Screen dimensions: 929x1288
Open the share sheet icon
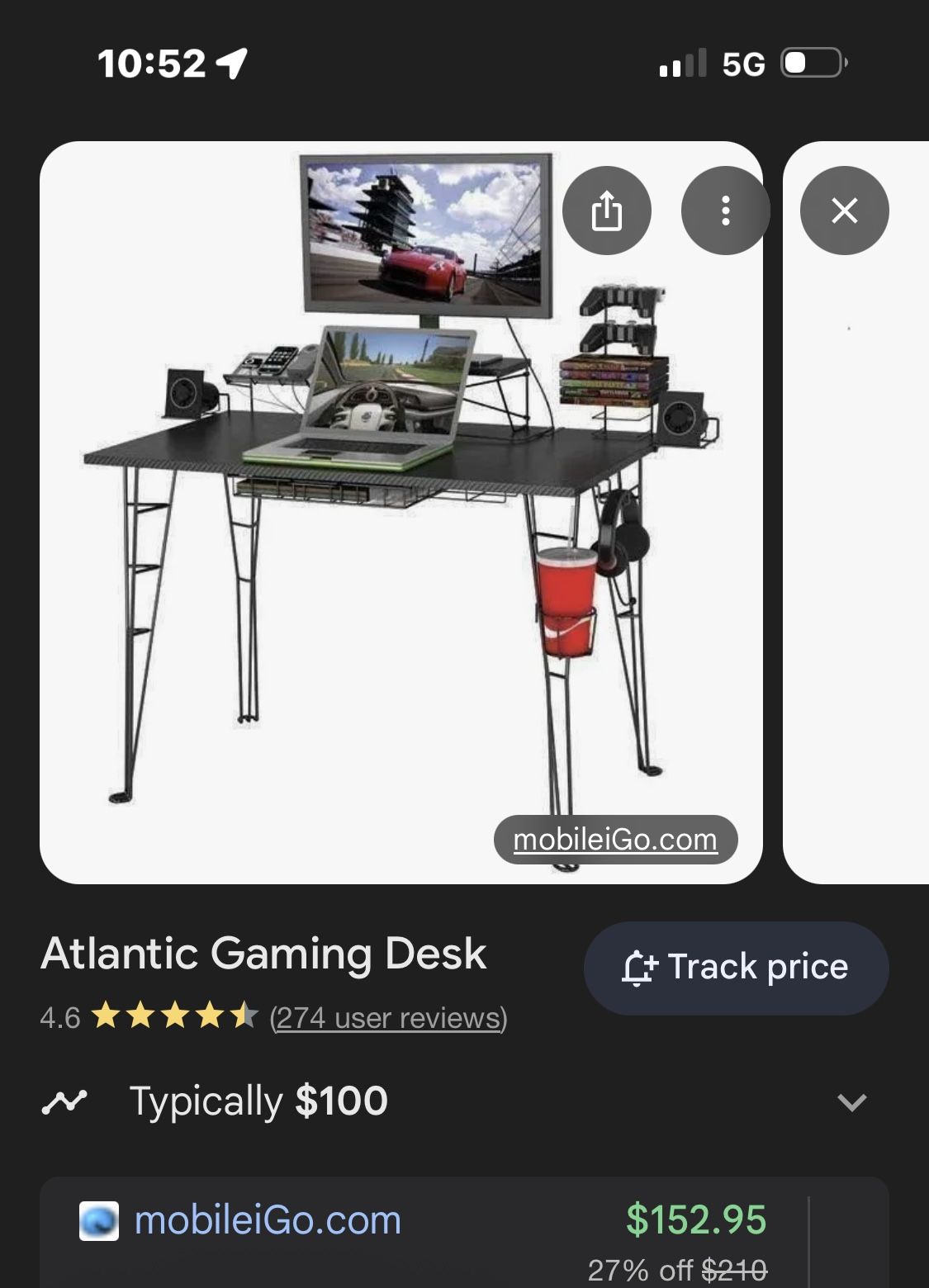pos(609,211)
